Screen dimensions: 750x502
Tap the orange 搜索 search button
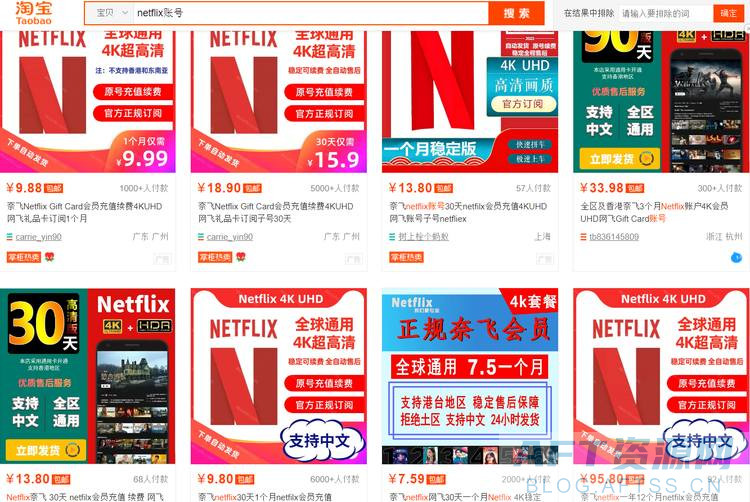[x=516, y=13]
